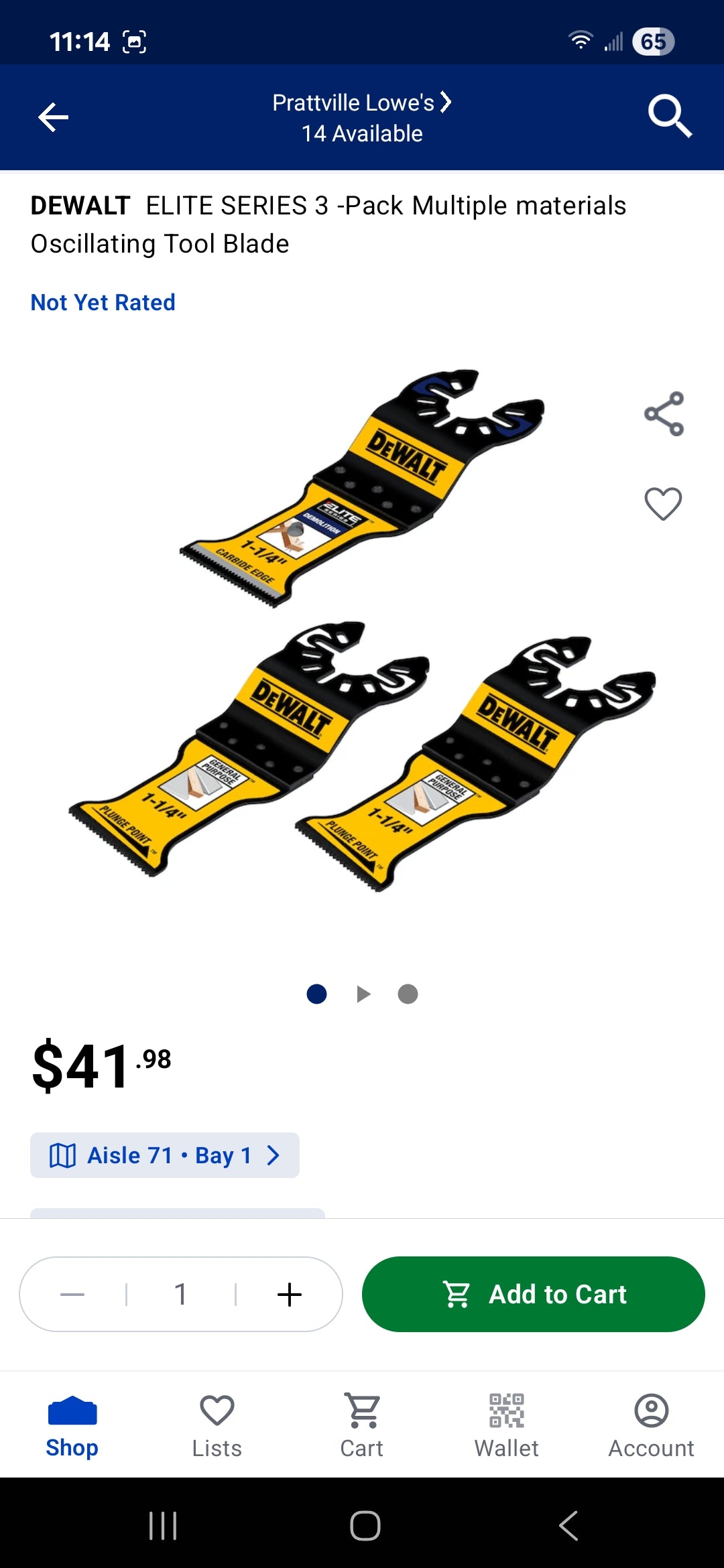
Task: Jump to the last carousel image dot
Action: pos(408,994)
